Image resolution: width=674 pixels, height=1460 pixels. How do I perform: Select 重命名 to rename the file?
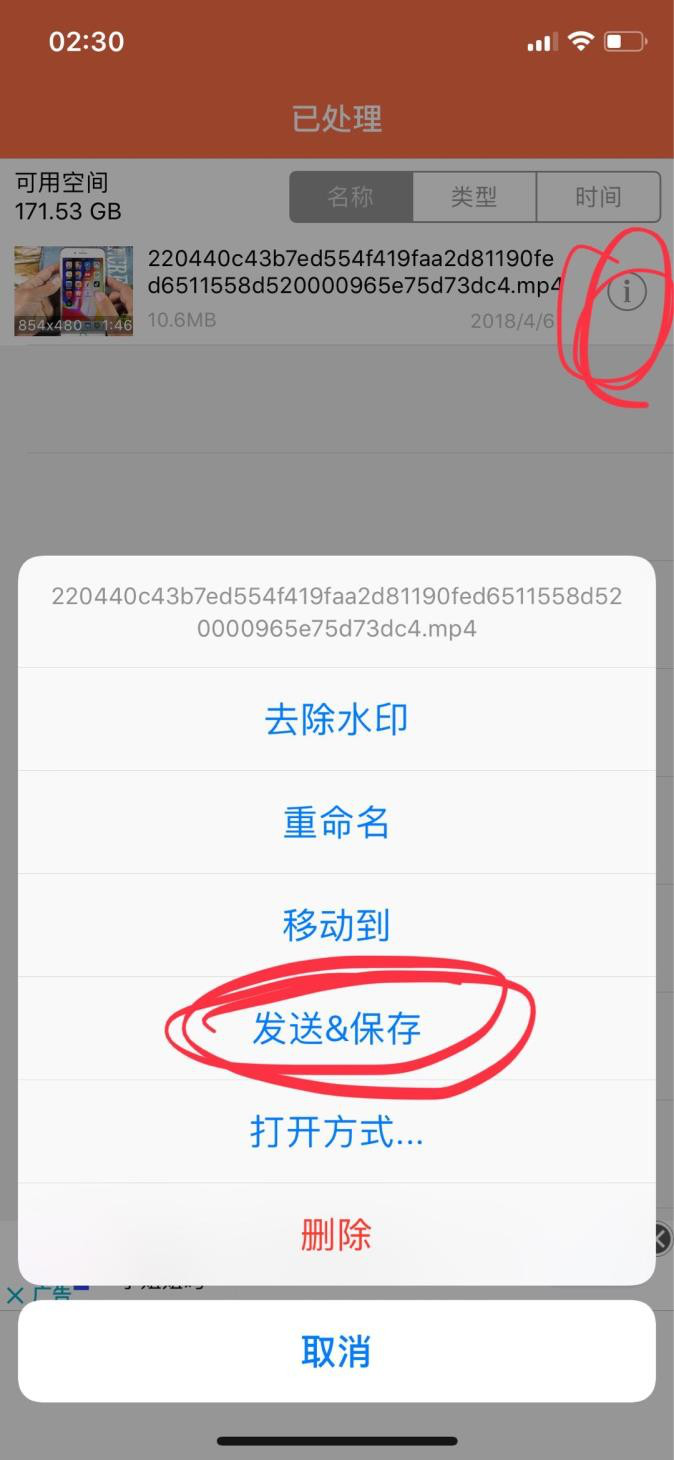[336, 823]
